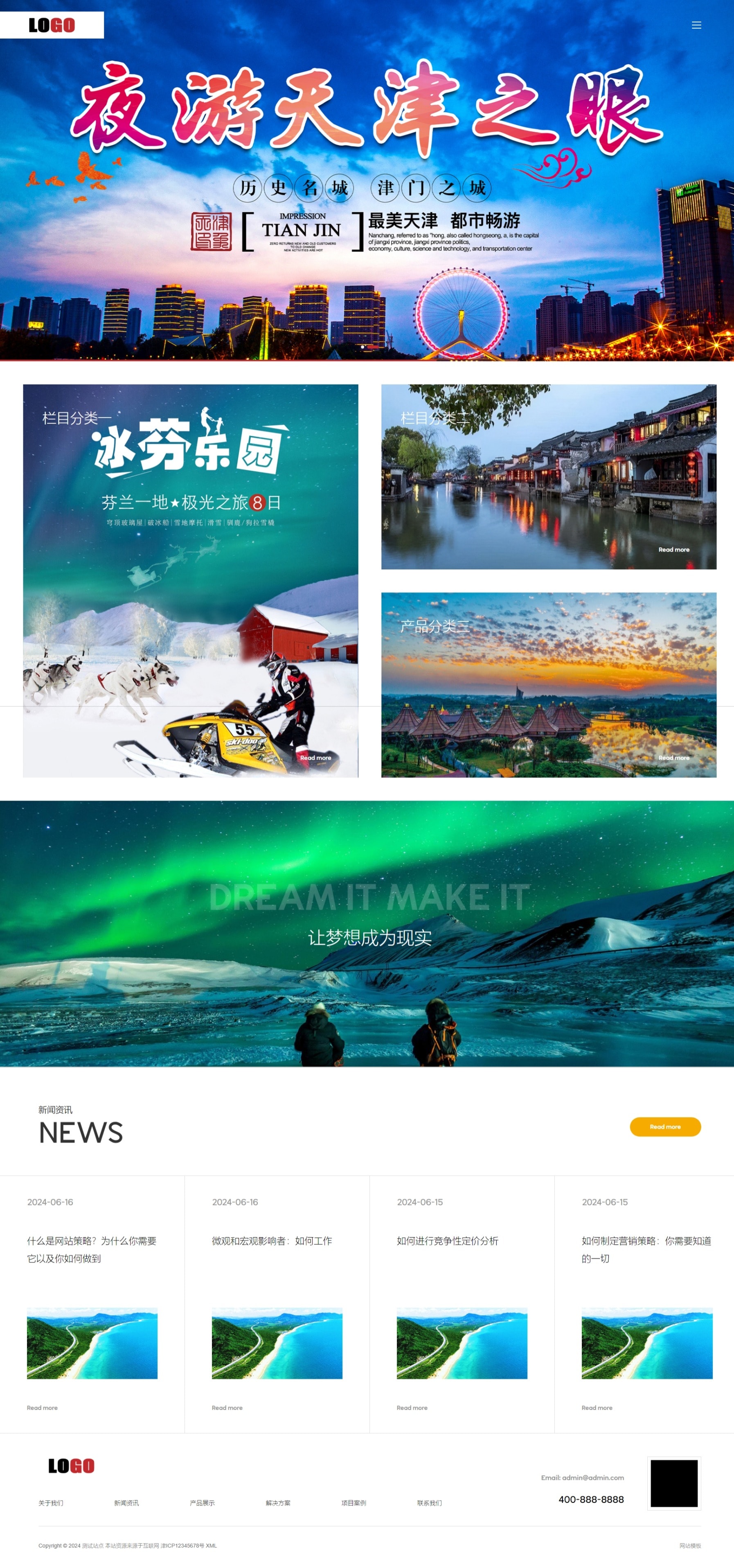Image resolution: width=734 pixels, height=1568 pixels.
Task: Go to the 产品展示 footer link
Action: point(202,1503)
